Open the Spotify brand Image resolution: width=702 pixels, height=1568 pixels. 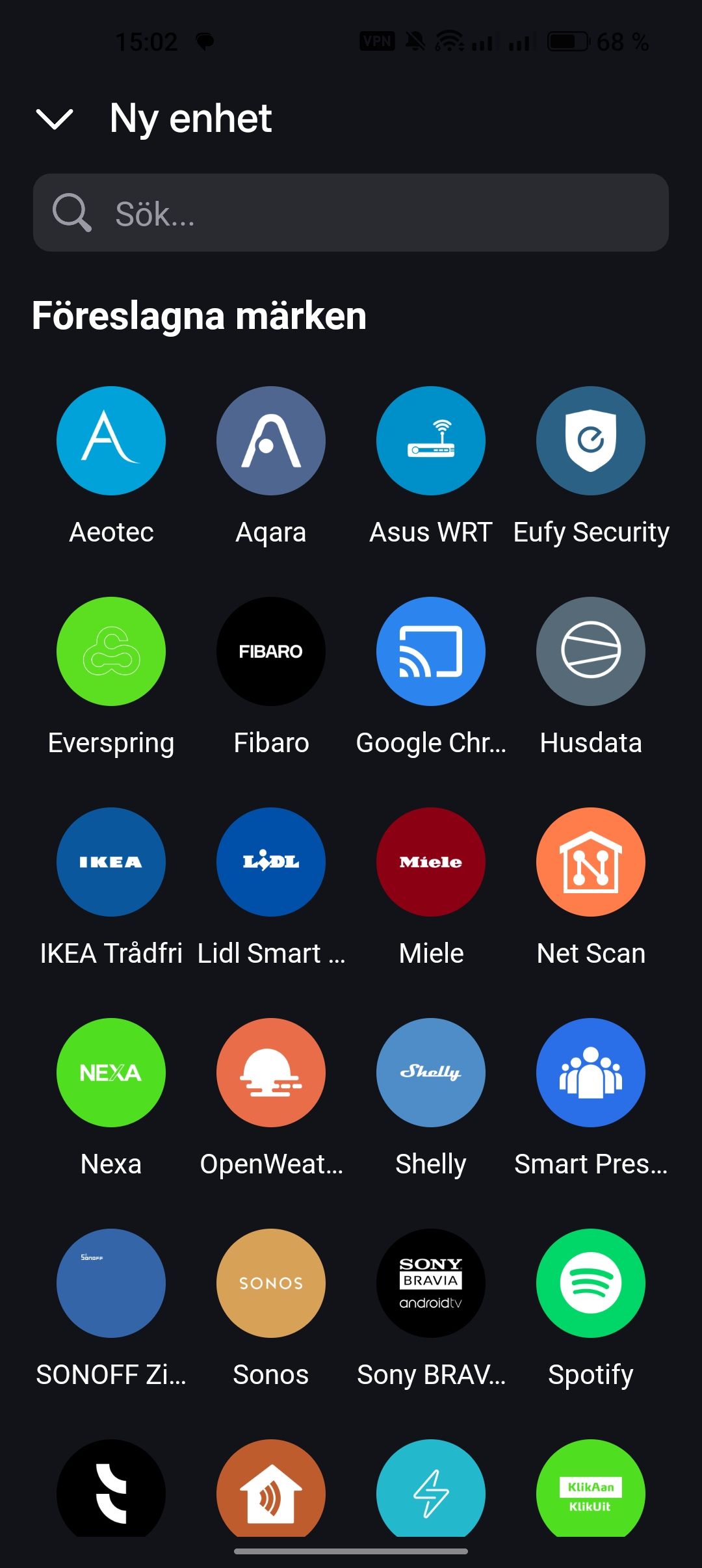point(591,1284)
